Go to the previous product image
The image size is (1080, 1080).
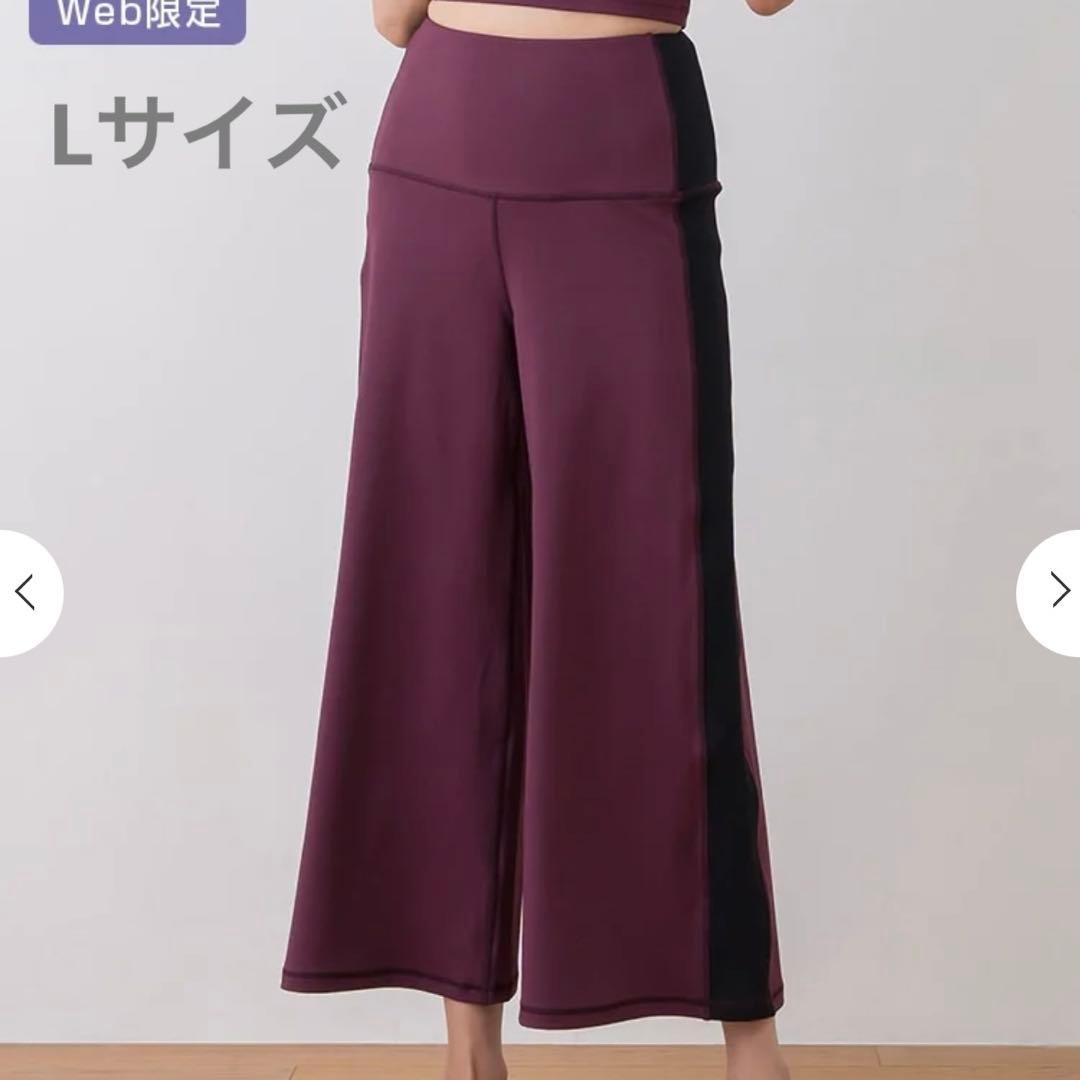point(26,593)
